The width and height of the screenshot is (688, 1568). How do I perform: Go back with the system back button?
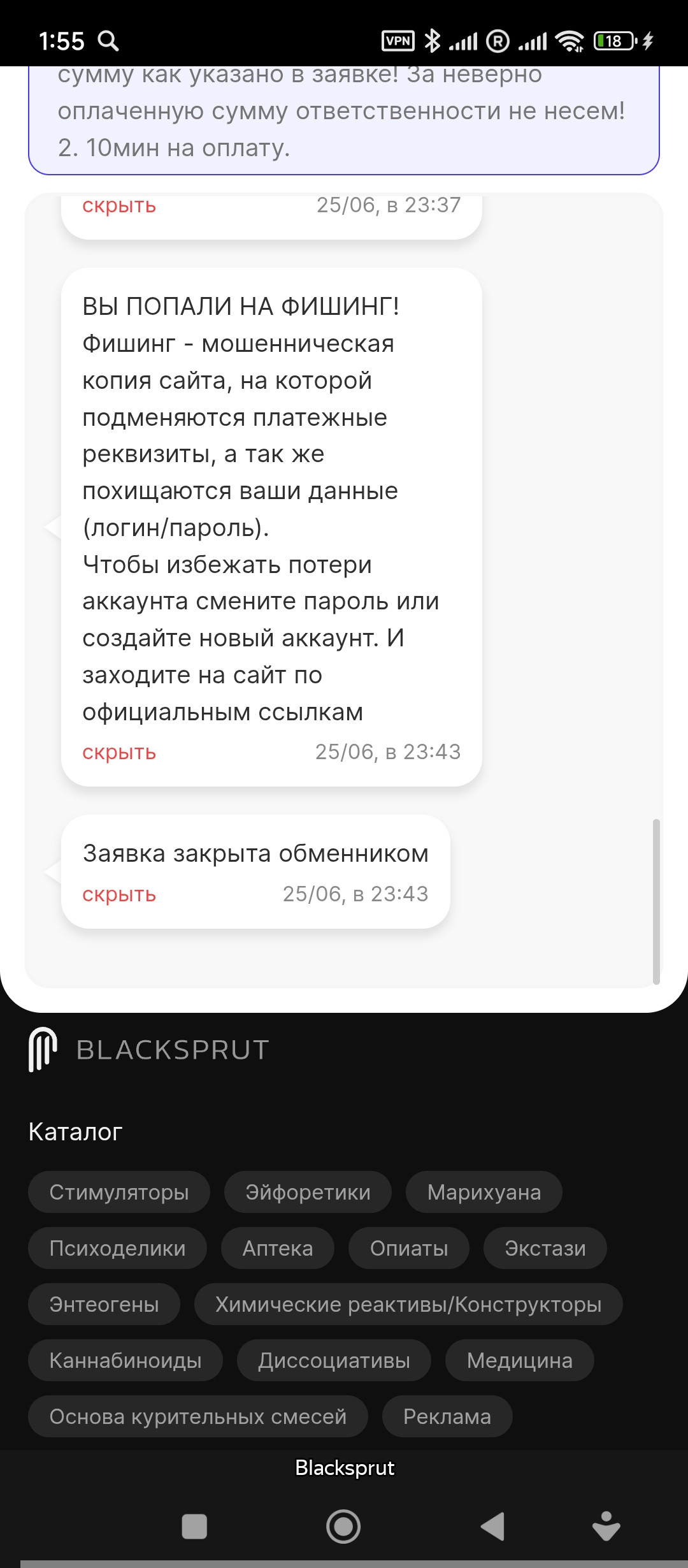(x=492, y=1526)
